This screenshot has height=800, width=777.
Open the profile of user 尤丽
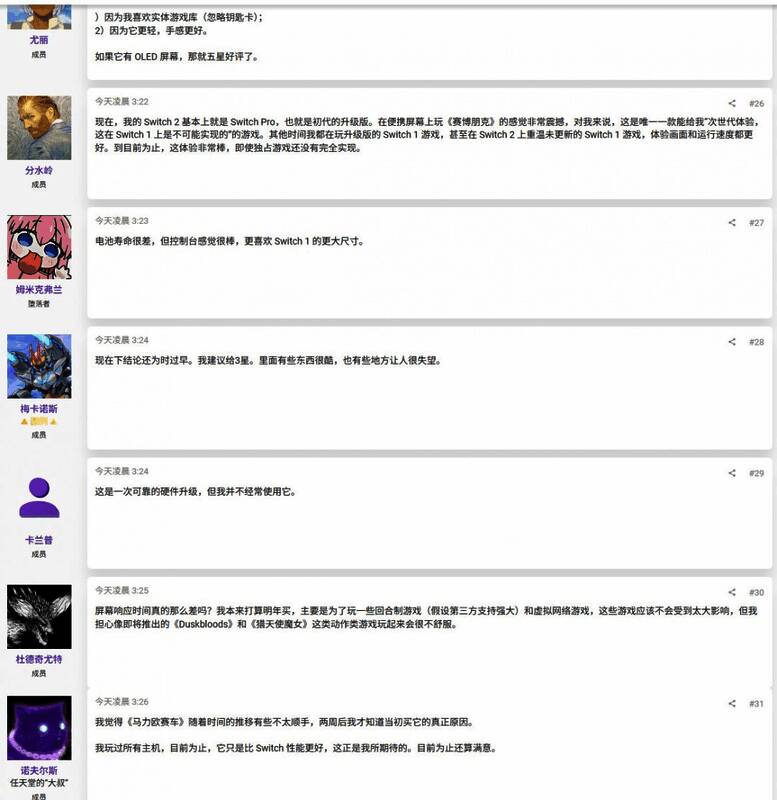coord(38,40)
